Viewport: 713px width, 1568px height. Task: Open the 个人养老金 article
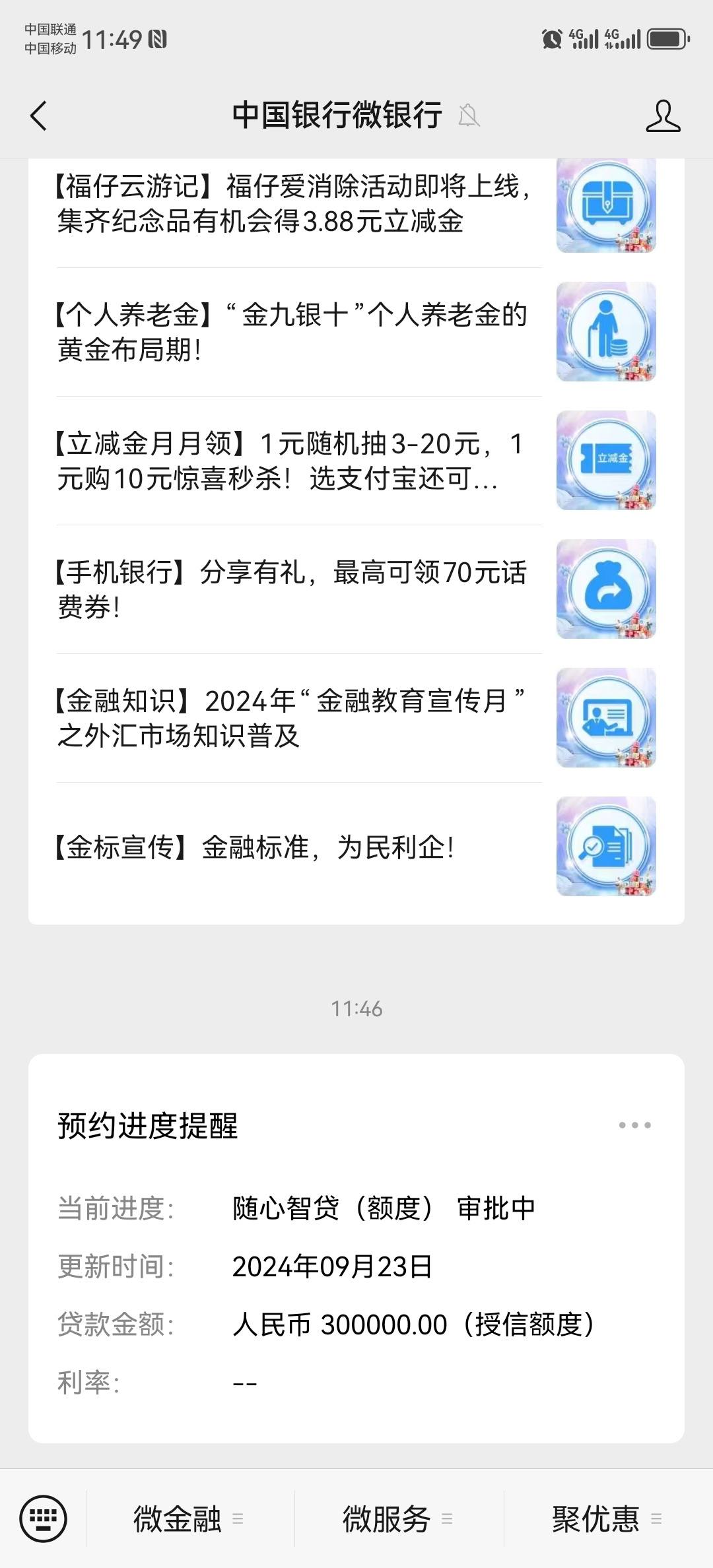point(356,332)
